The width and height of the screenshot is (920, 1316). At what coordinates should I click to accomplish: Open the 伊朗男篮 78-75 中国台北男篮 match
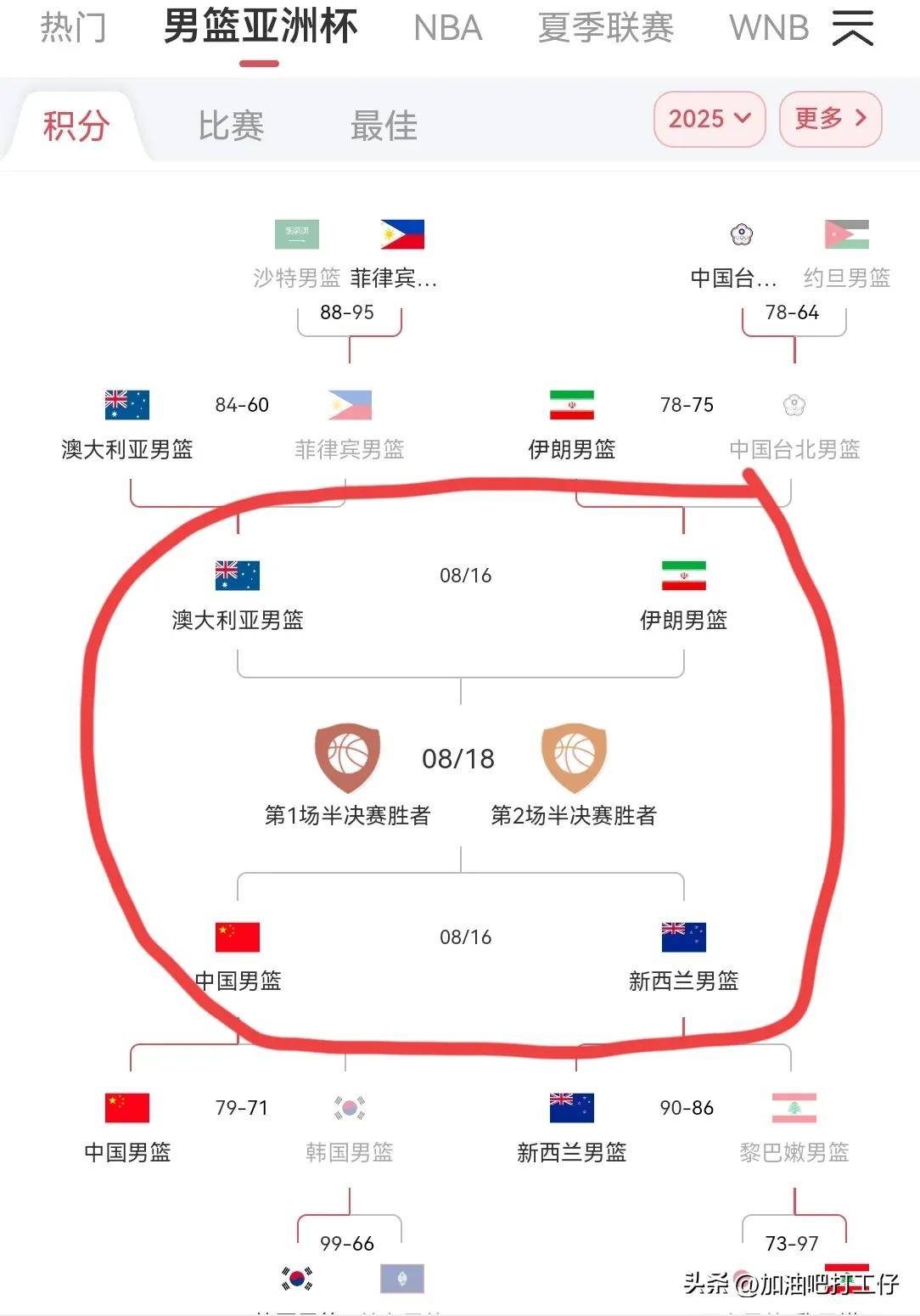click(x=686, y=406)
